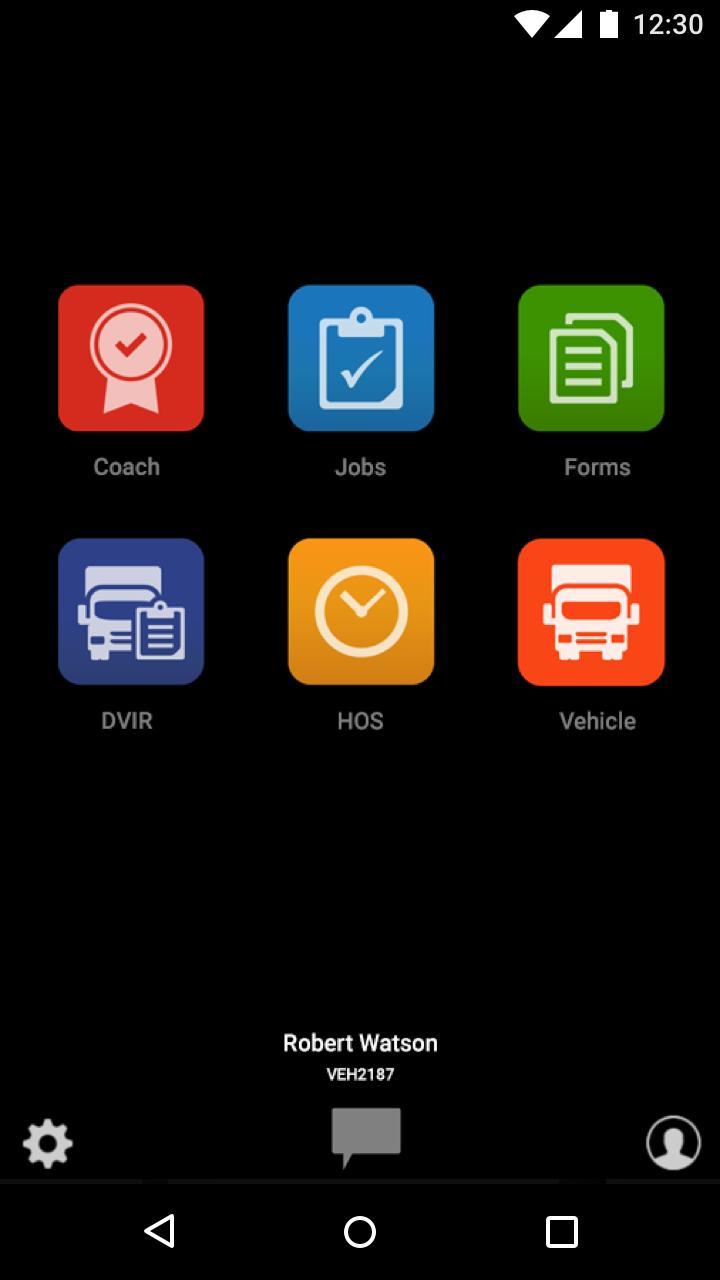720x1280 pixels.
Task: Tap the Coach label text
Action: coord(127,466)
